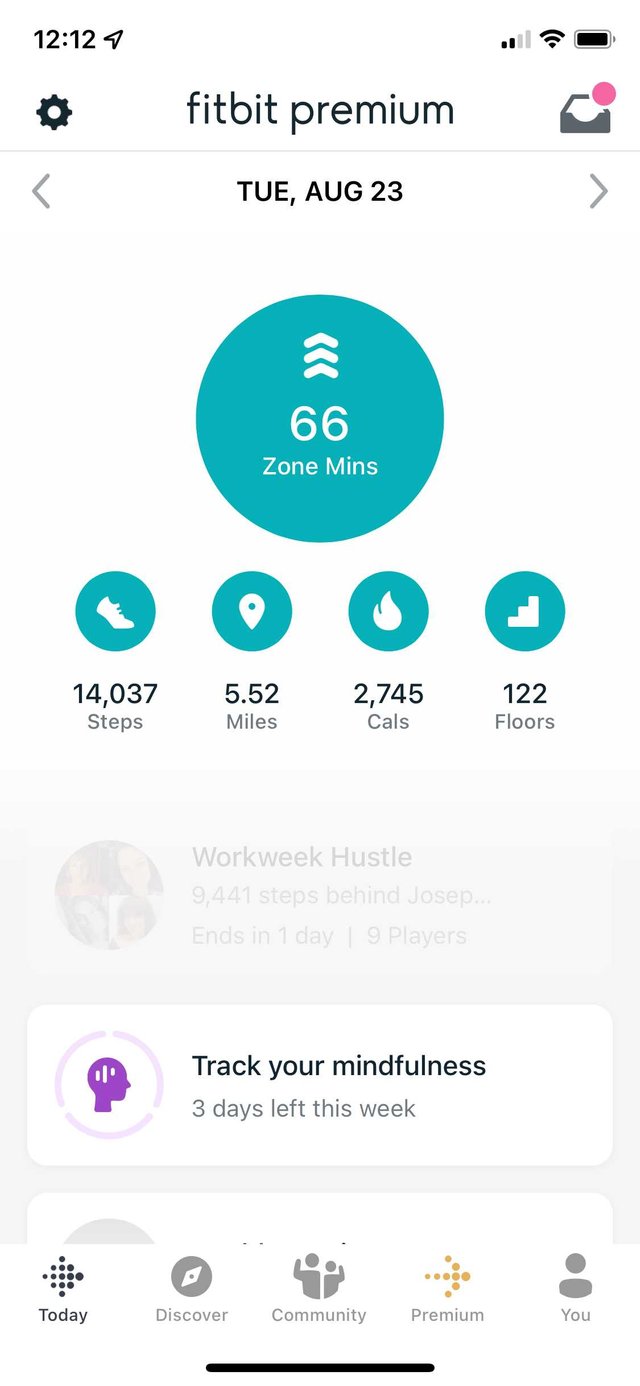This screenshot has width=640, height=1386.
Task: Open the Workweek Hustle challenge
Action: tap(320, 896)
